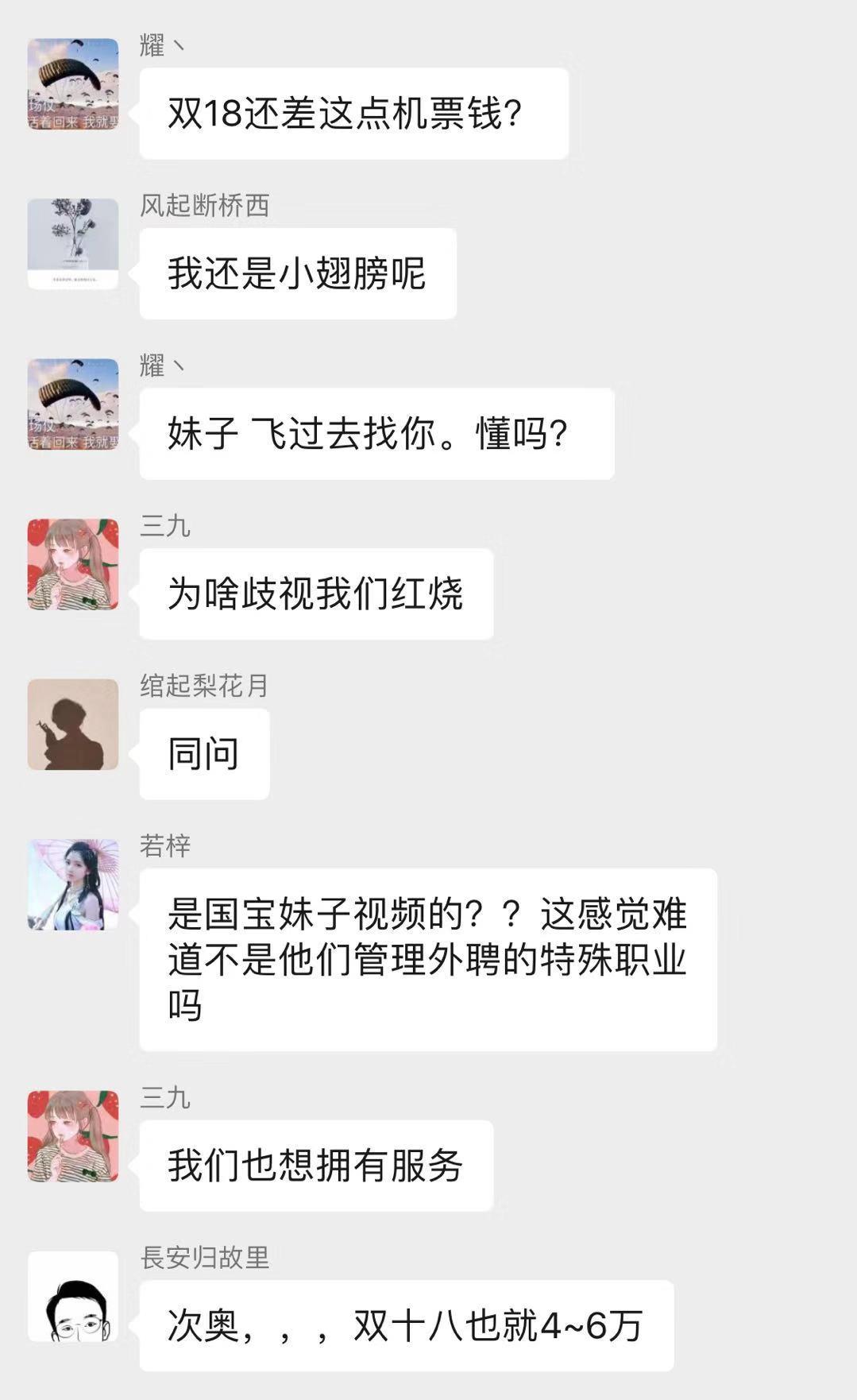The image size is (857, 1400).
Task: Tap 耀丶's avatar next to 妹子飞过去找你
Action: [x=73, y=404]
